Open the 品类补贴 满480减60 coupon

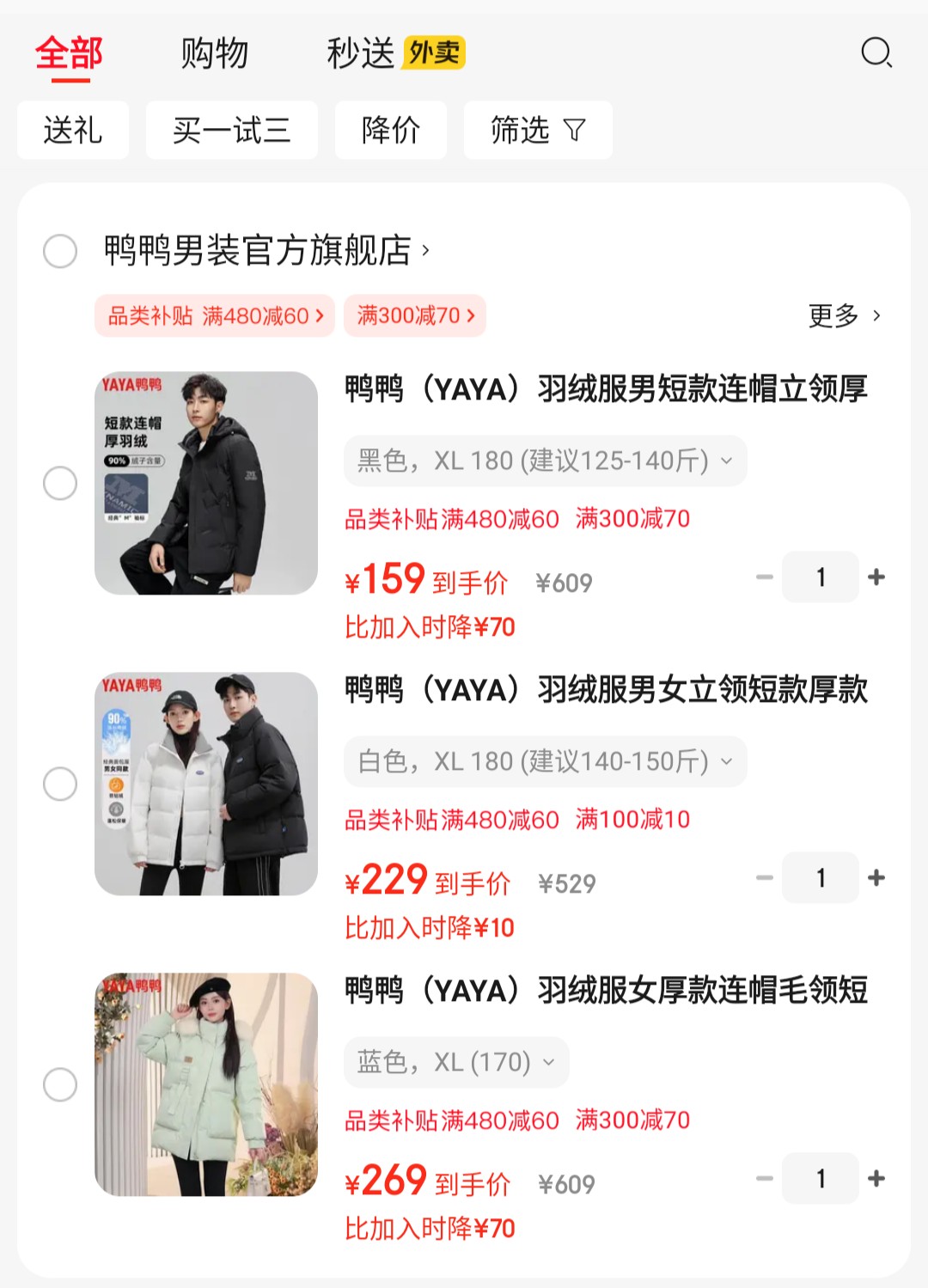[215, 316]
